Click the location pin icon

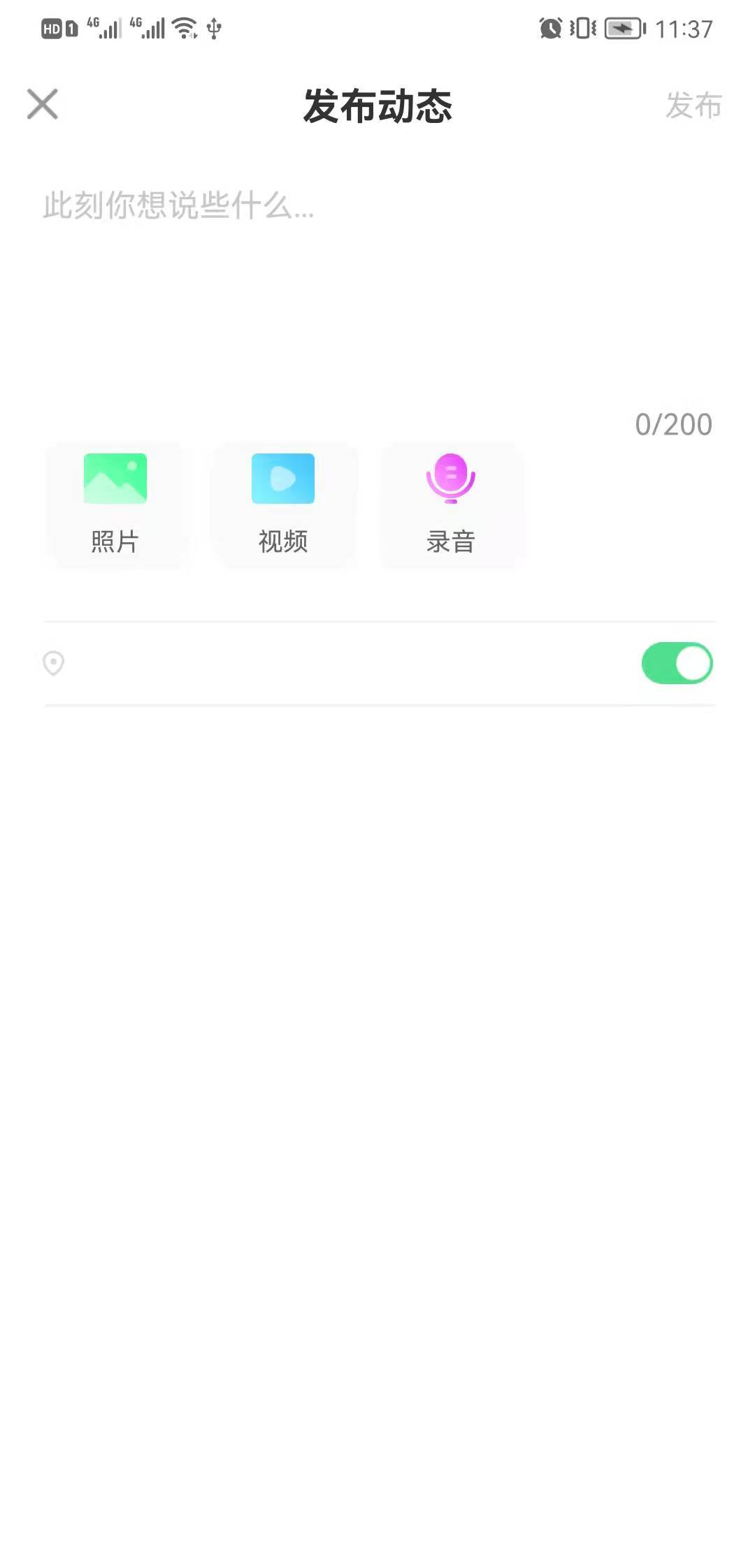coord(55,663)
